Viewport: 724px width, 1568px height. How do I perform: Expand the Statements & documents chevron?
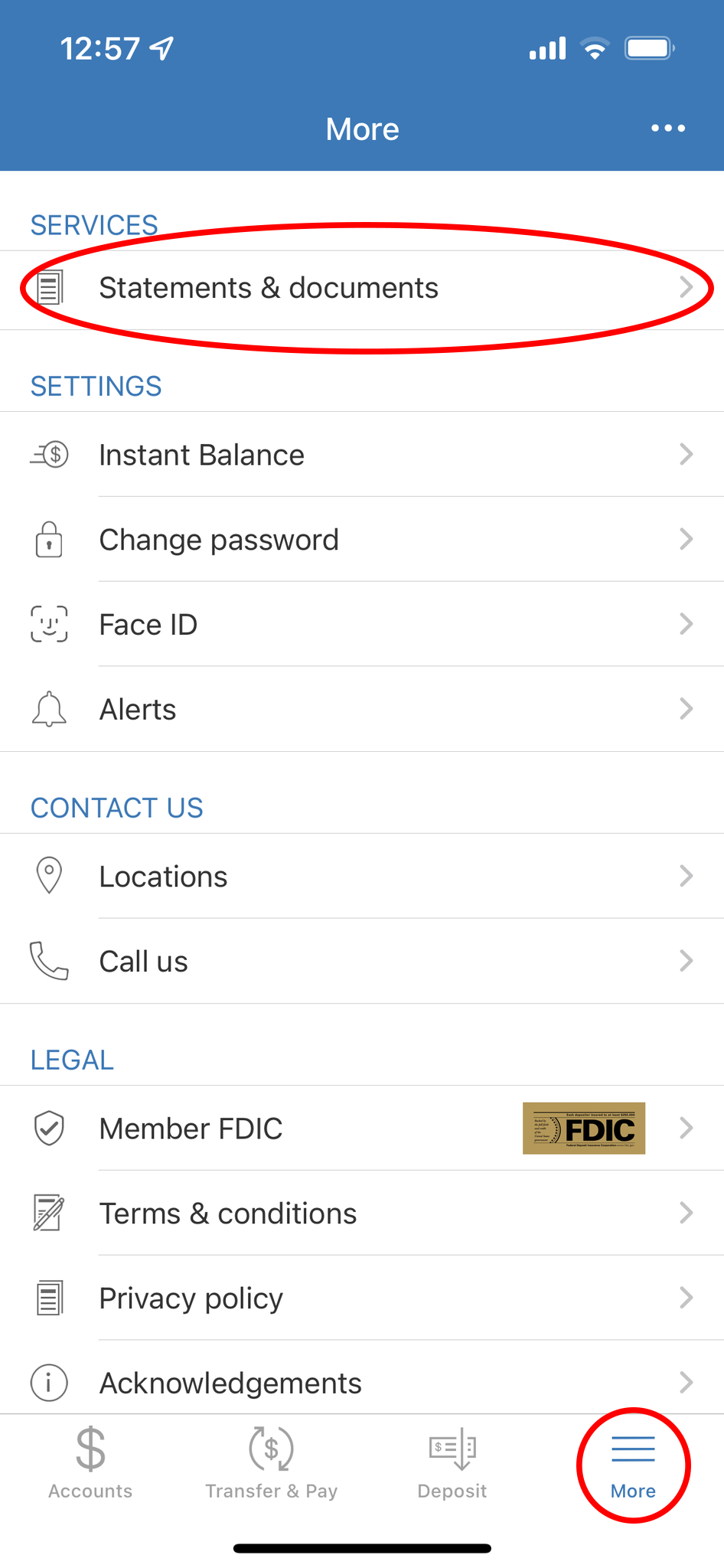(686, 288)
